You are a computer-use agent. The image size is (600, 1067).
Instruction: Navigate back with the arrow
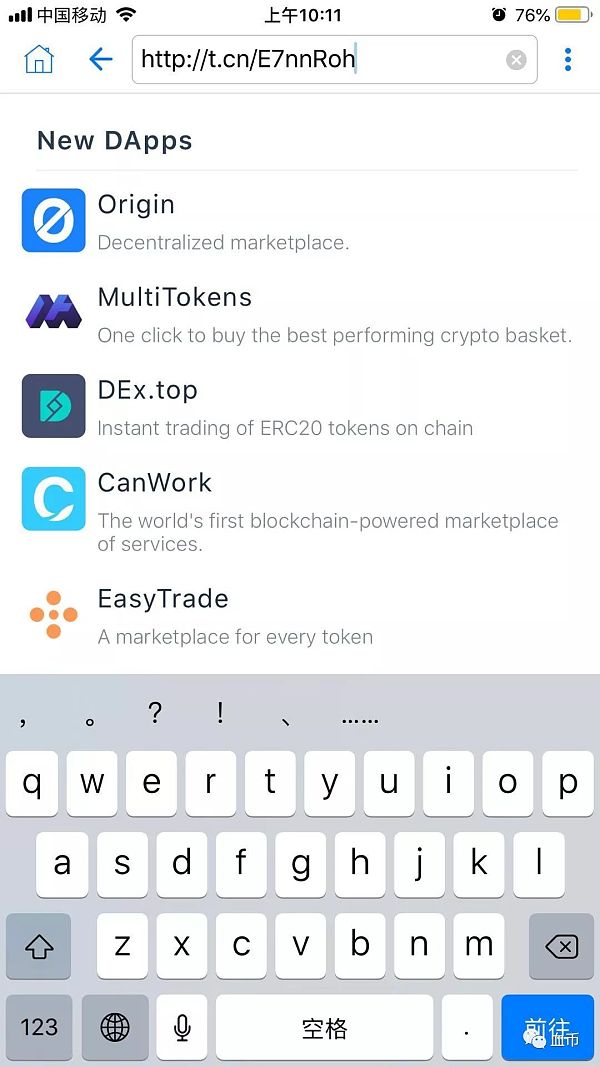[x=100, y=59]
